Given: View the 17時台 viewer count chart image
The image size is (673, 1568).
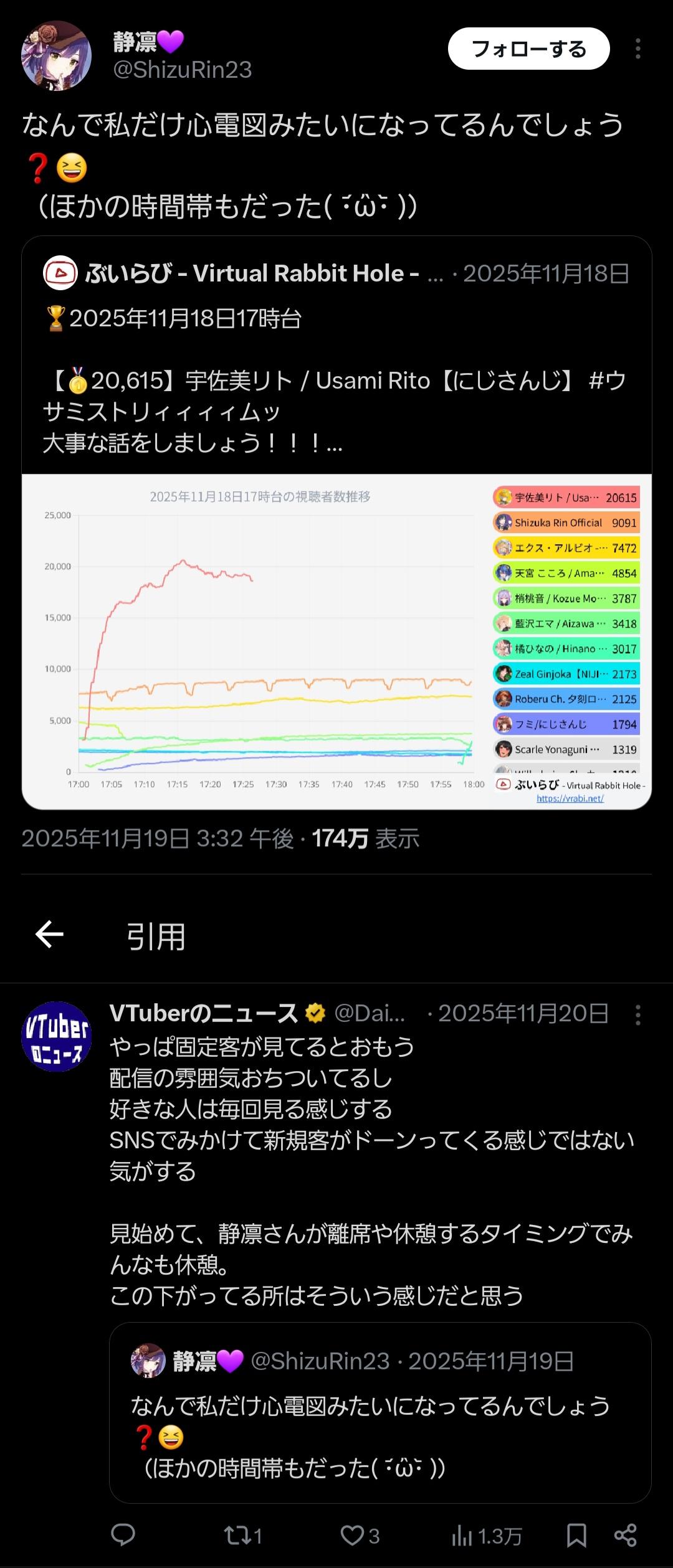Looking at the screenshot, I should [x=336, y=641].
